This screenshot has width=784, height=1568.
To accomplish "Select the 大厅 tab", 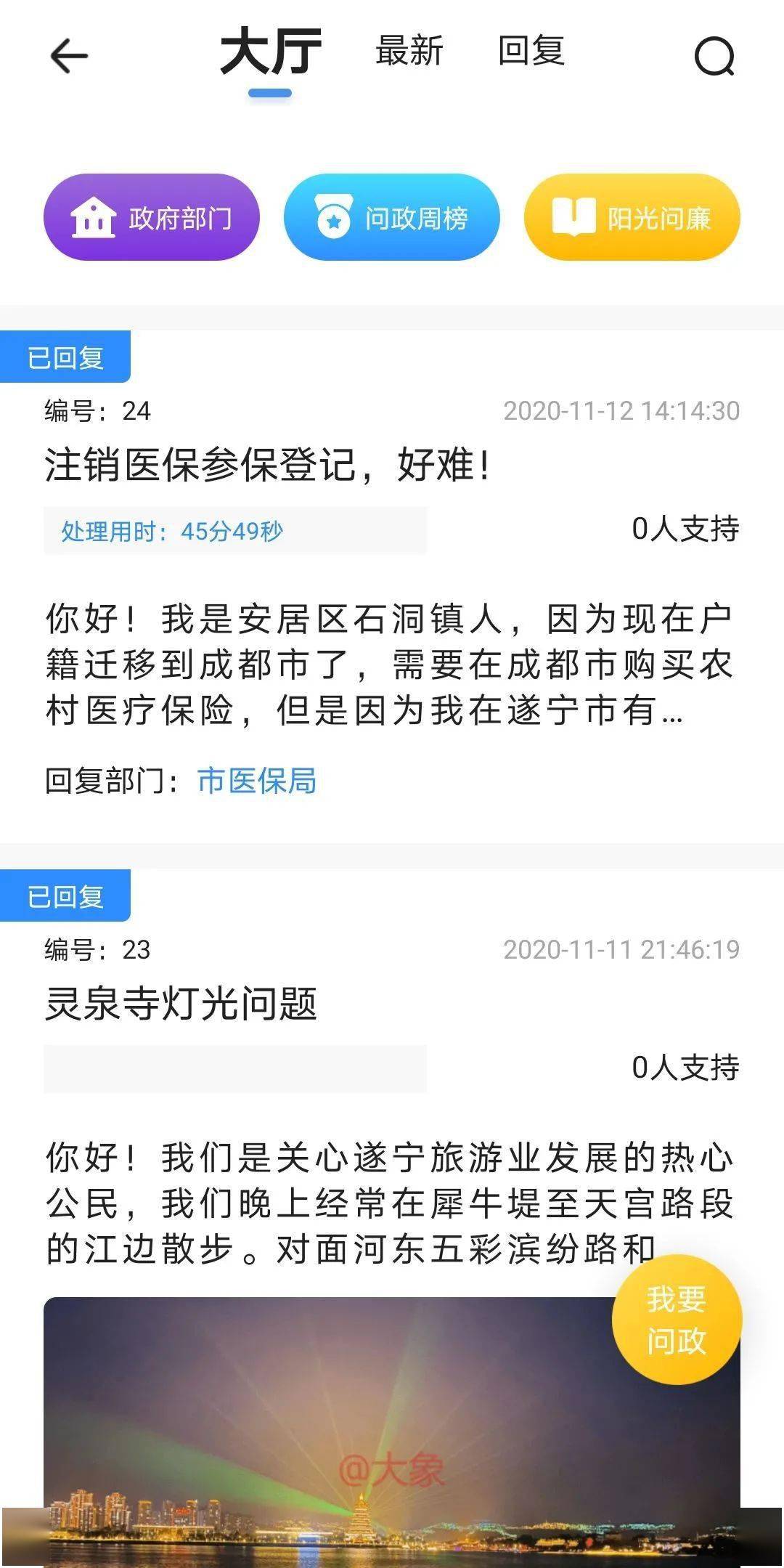I will 270,52.
